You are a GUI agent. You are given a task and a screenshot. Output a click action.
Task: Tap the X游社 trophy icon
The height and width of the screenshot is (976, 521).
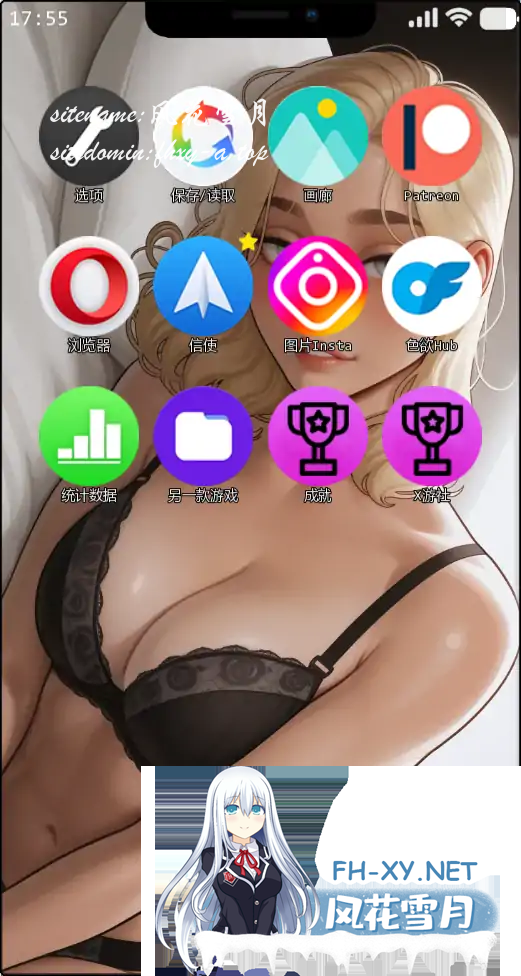click(x=431, y=436)
